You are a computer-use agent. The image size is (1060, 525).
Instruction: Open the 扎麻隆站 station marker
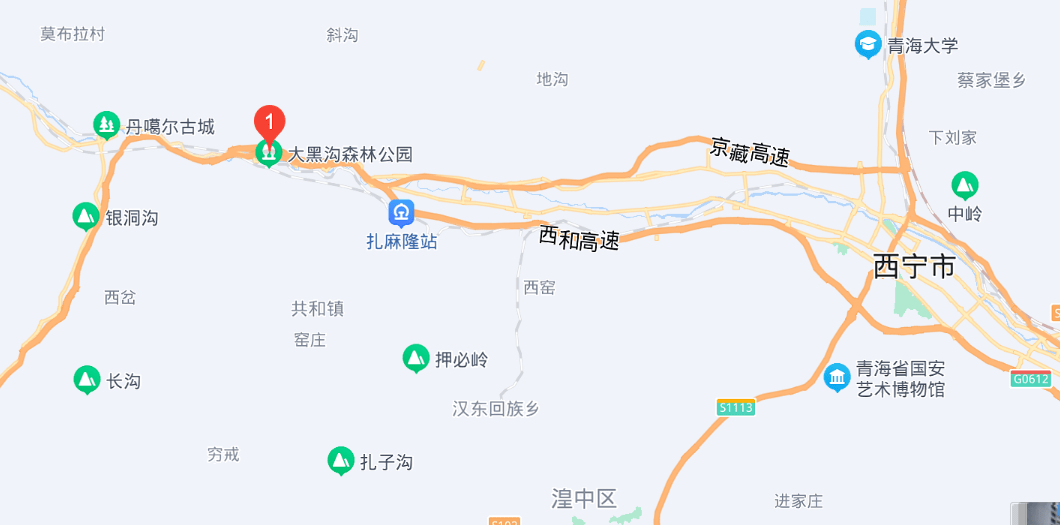pyautogui.click(x=402, y=213)
